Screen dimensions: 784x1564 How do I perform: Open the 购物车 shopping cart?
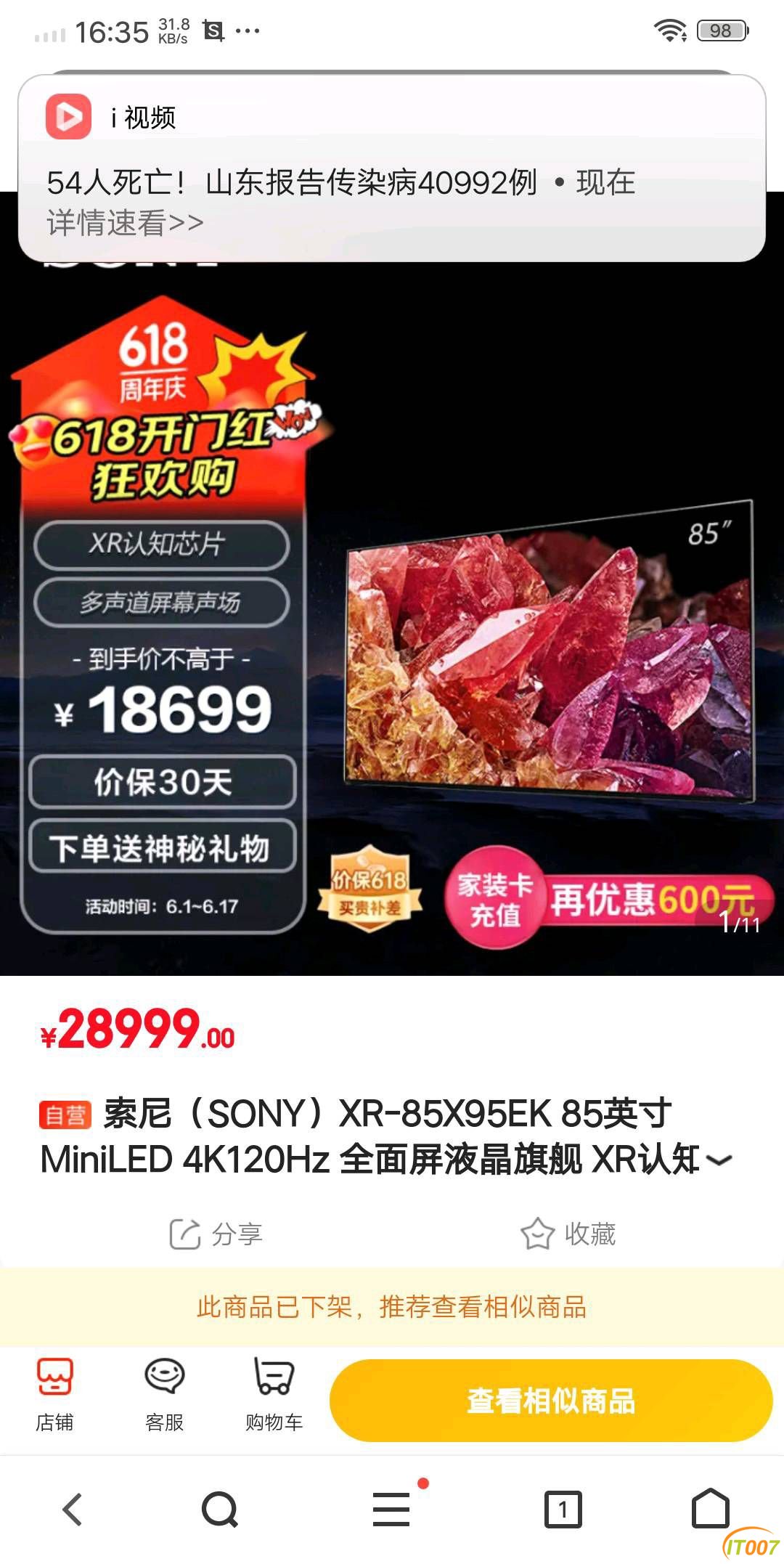point(274,1394)
